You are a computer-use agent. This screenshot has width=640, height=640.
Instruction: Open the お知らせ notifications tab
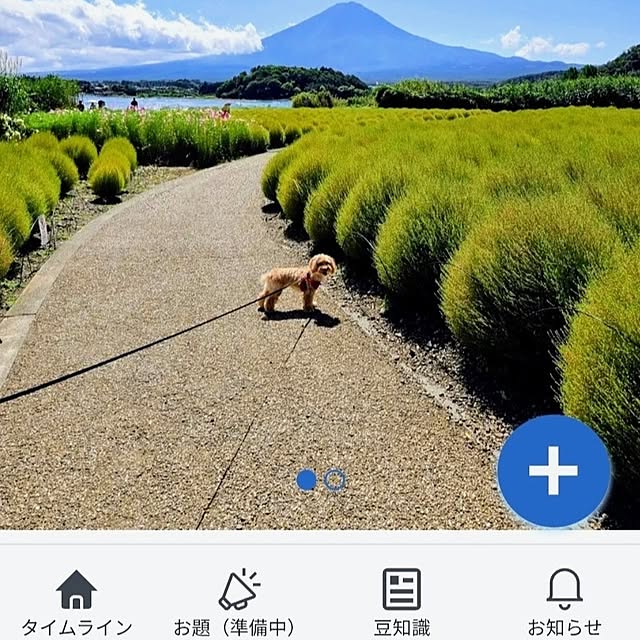pos(564,603)
